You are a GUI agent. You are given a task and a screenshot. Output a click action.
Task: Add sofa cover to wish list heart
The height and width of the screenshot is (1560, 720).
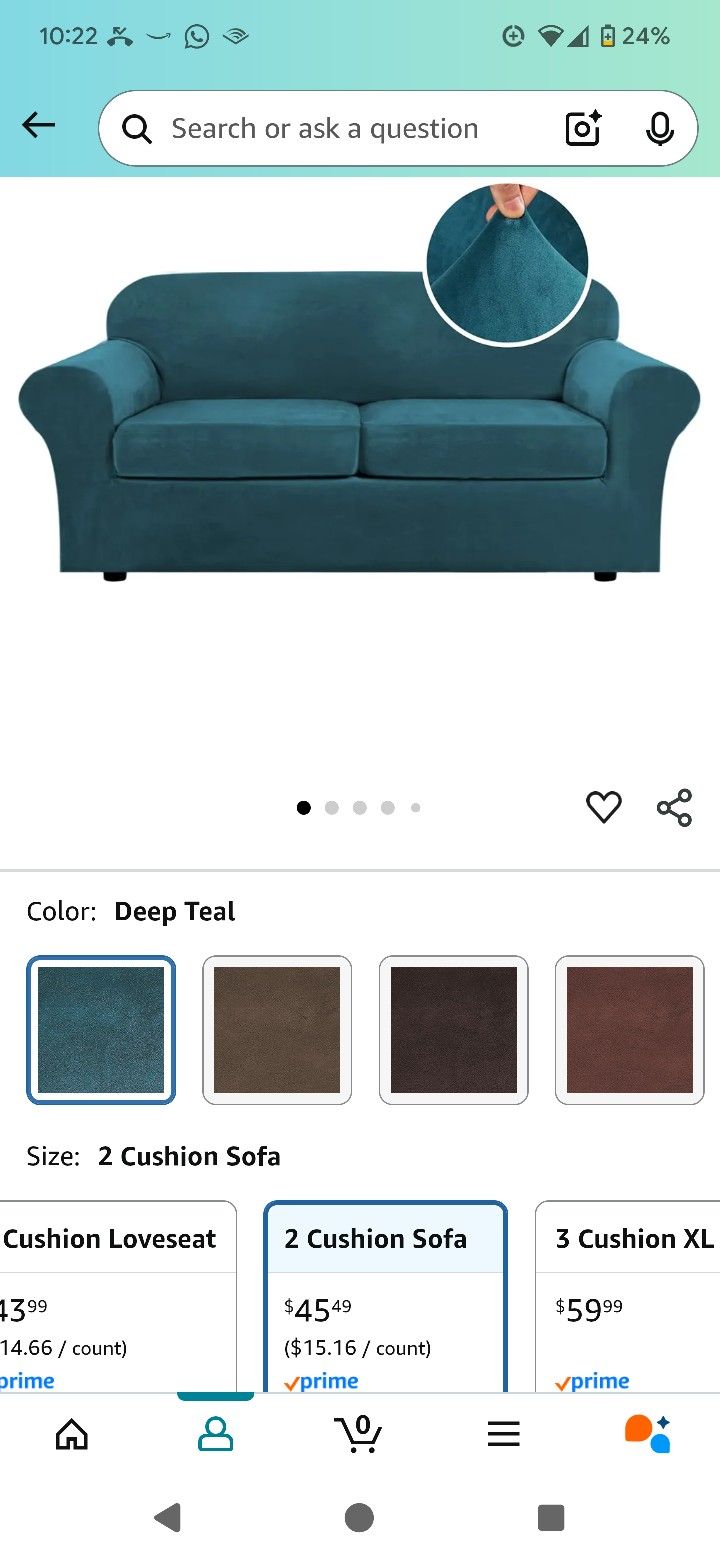click(x=603, y=807)
